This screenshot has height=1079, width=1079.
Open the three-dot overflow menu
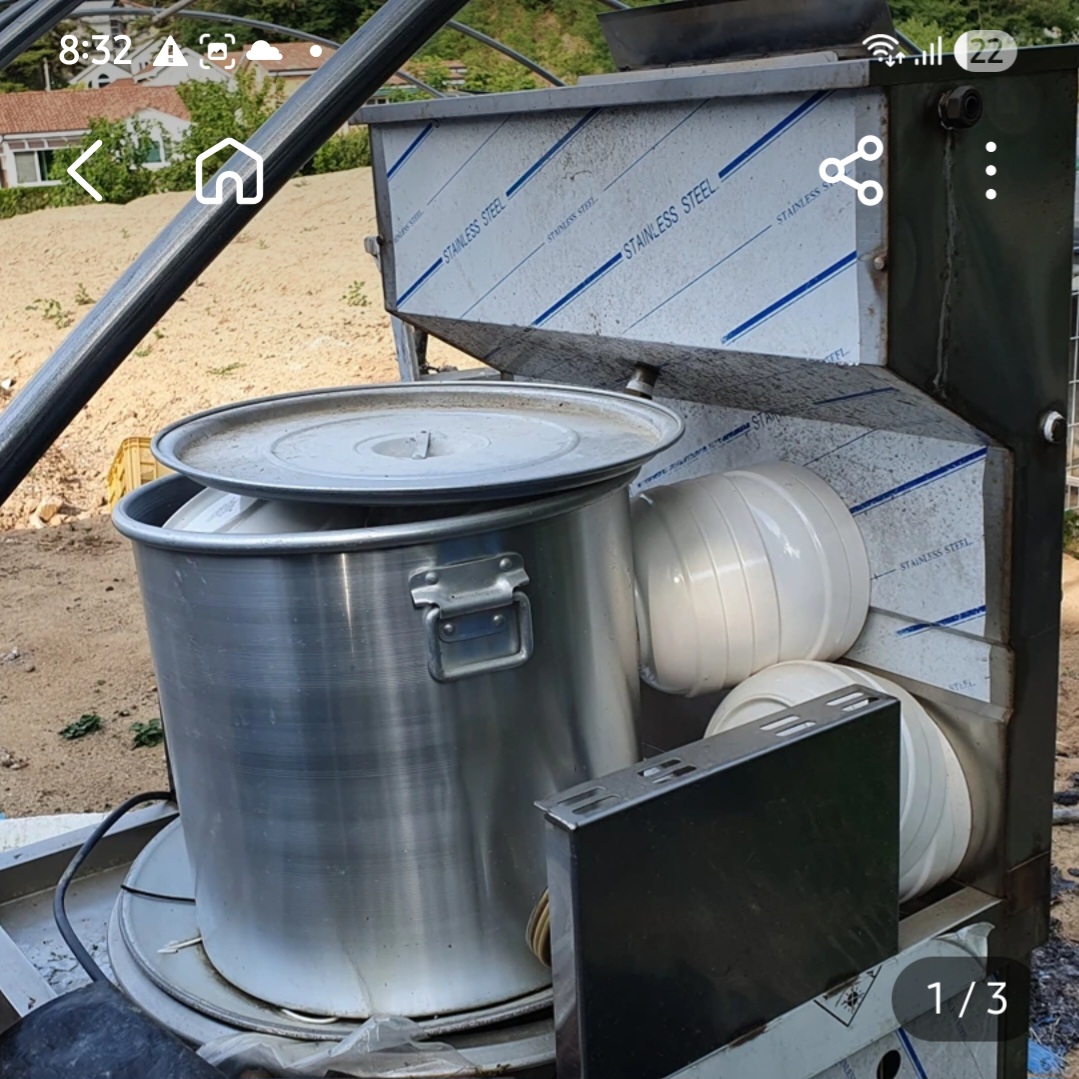(990, 171)
